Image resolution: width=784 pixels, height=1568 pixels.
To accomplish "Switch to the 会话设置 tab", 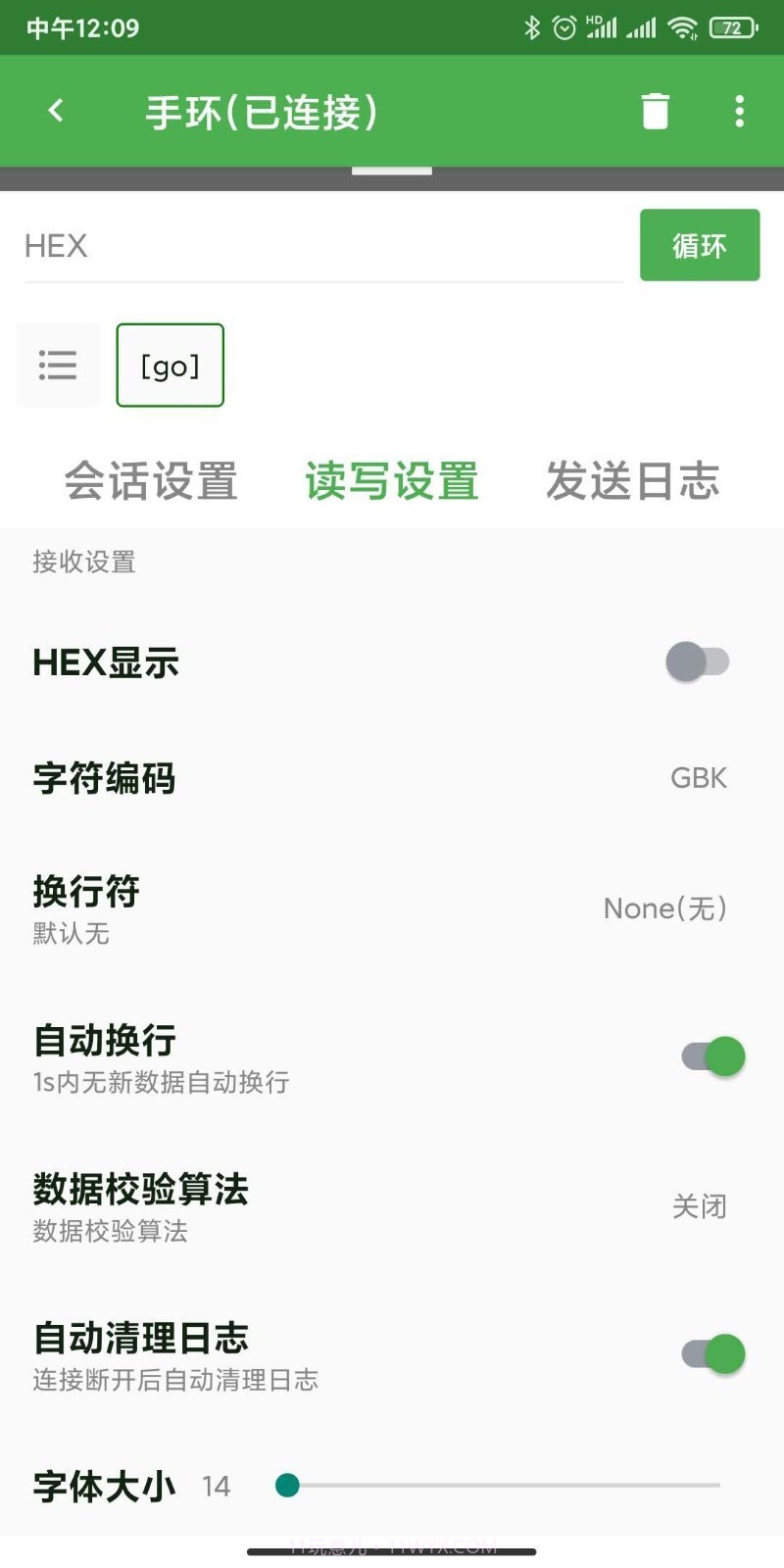I will click(x=151, y=481).
